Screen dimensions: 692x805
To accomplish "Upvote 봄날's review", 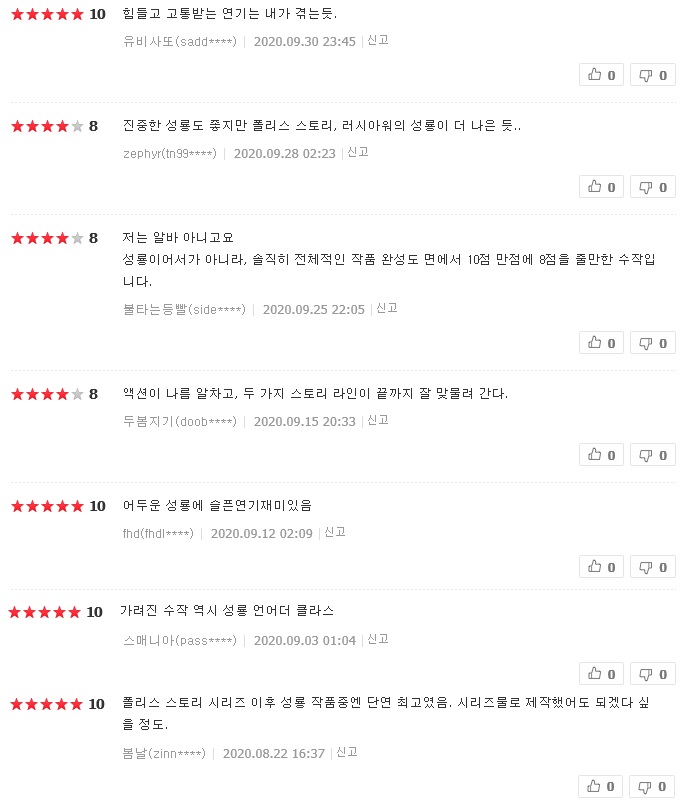I will pos(601,786).
